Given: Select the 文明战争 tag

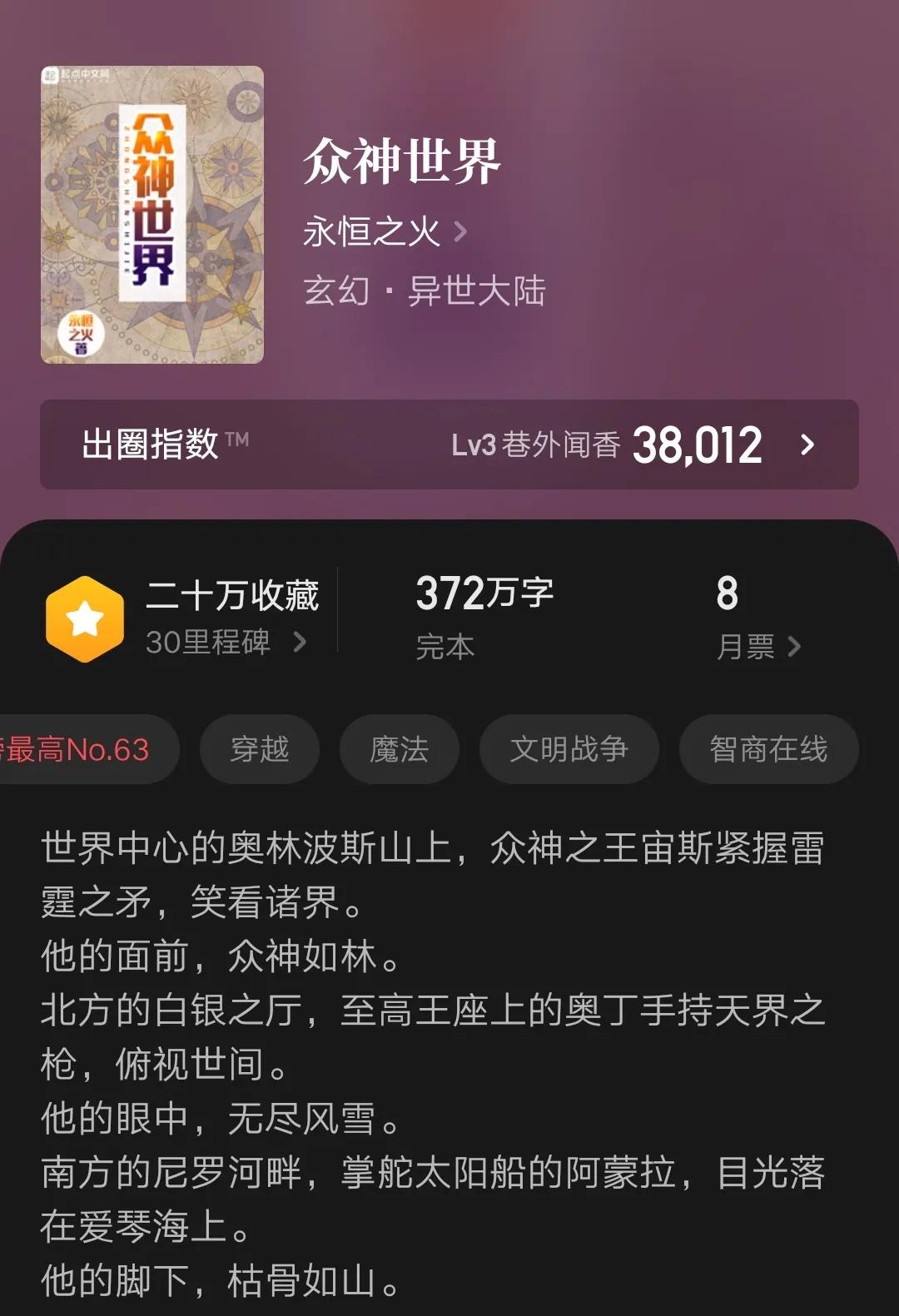Looking at the screenshot, I should coord(569,748).
